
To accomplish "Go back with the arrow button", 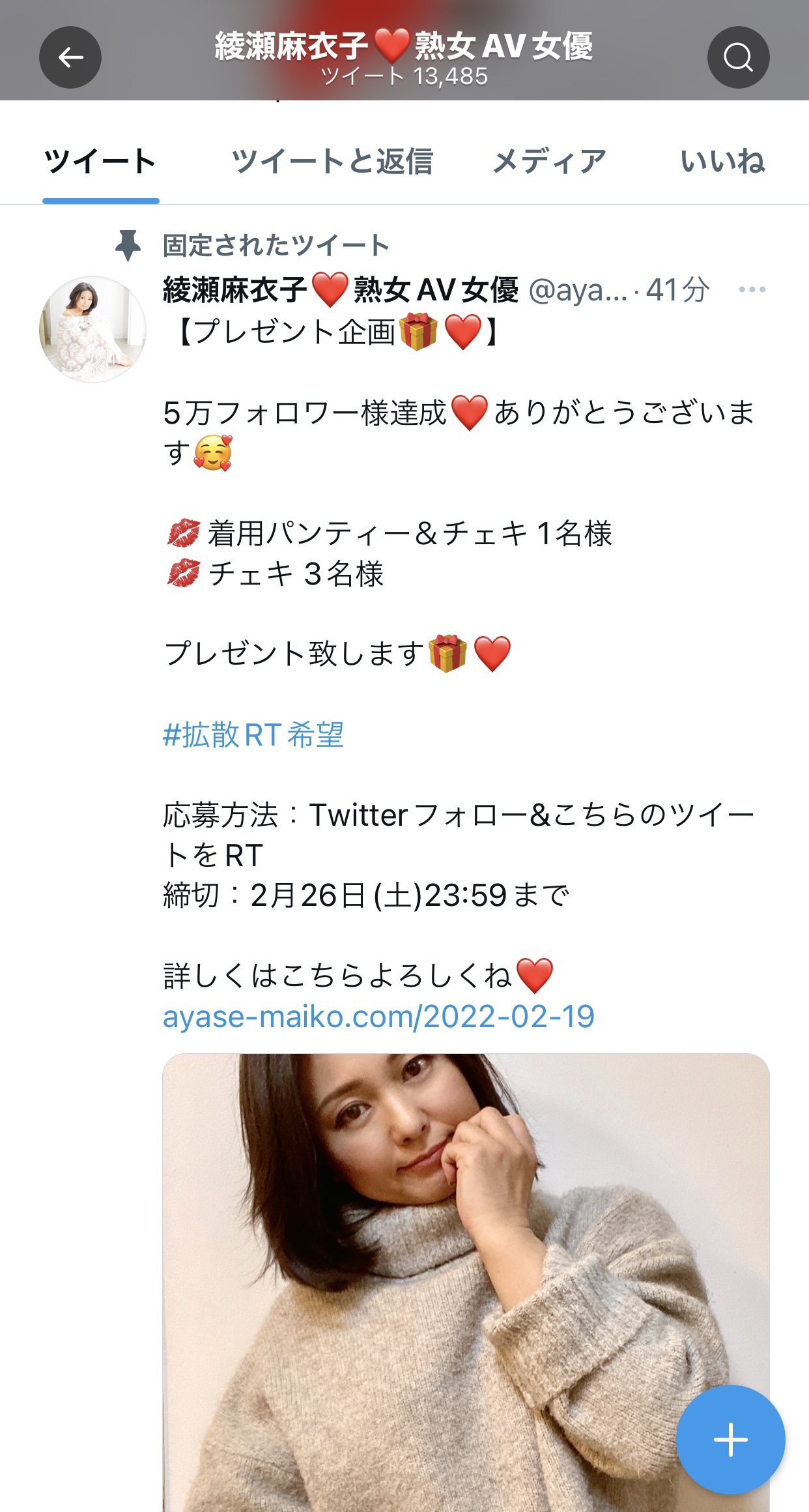I will [70, 57].
